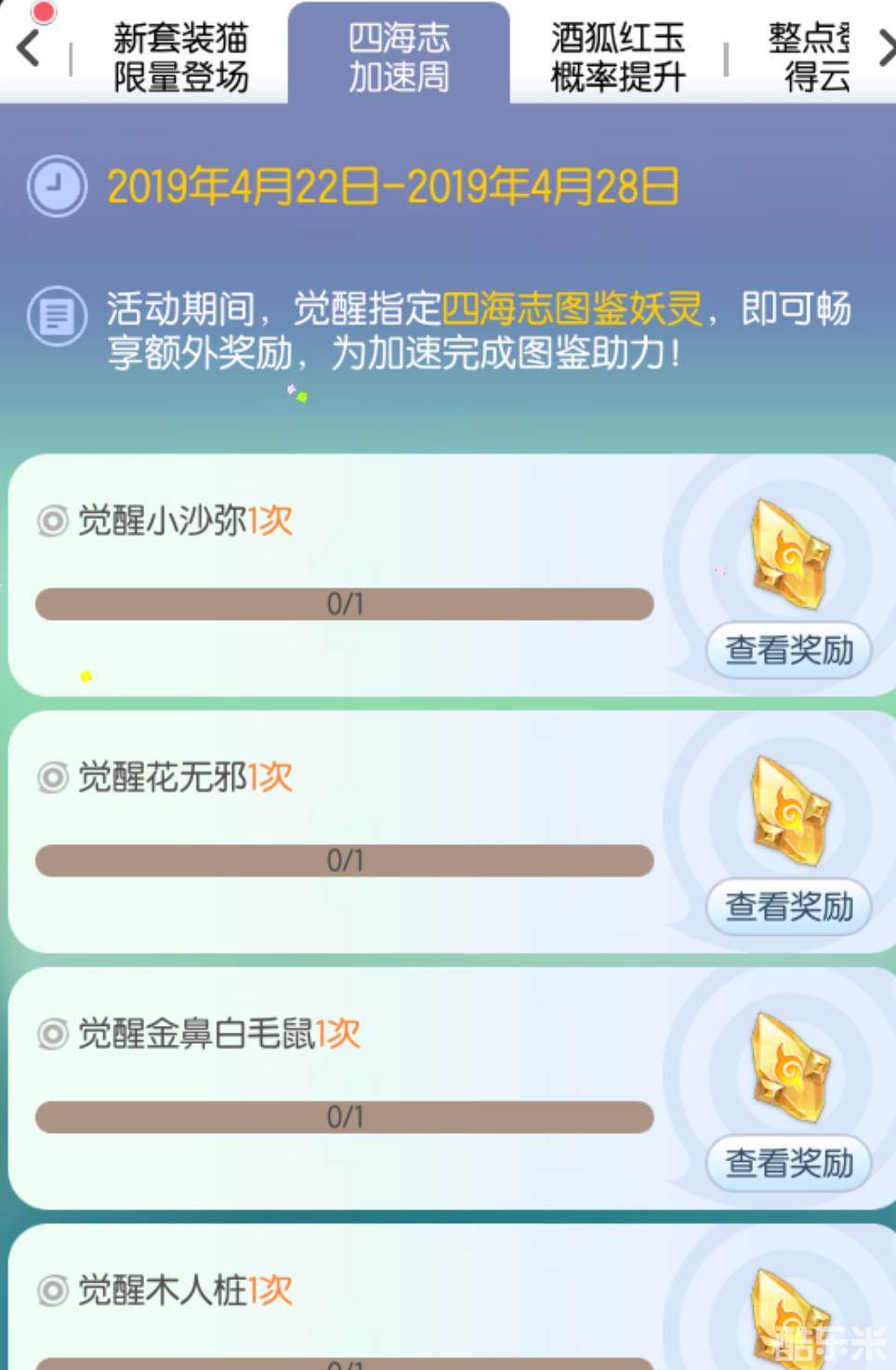
Task: Tap the right arrow to show more tabs
Action: (x=884, y=50)
